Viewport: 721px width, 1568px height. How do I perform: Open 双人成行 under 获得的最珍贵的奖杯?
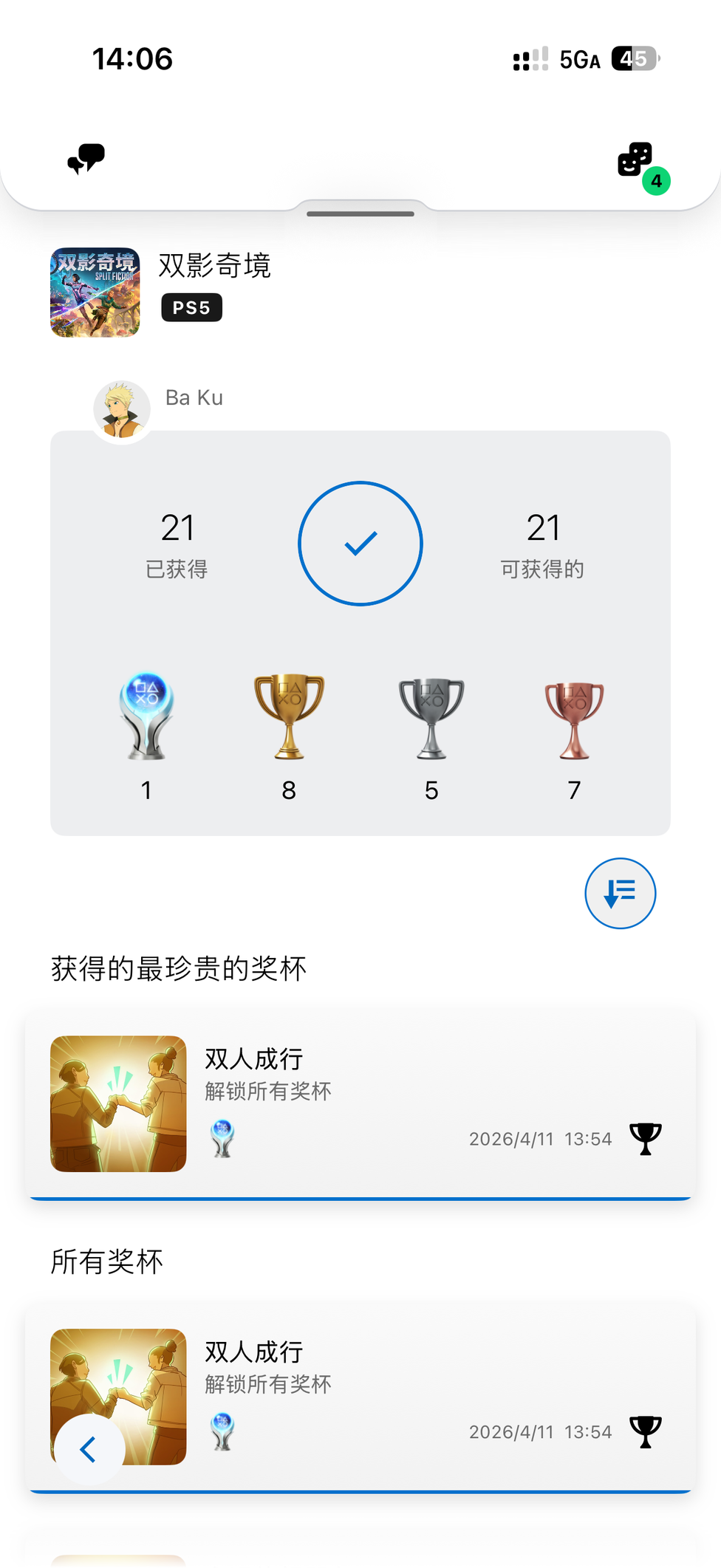coord(360,1103)
